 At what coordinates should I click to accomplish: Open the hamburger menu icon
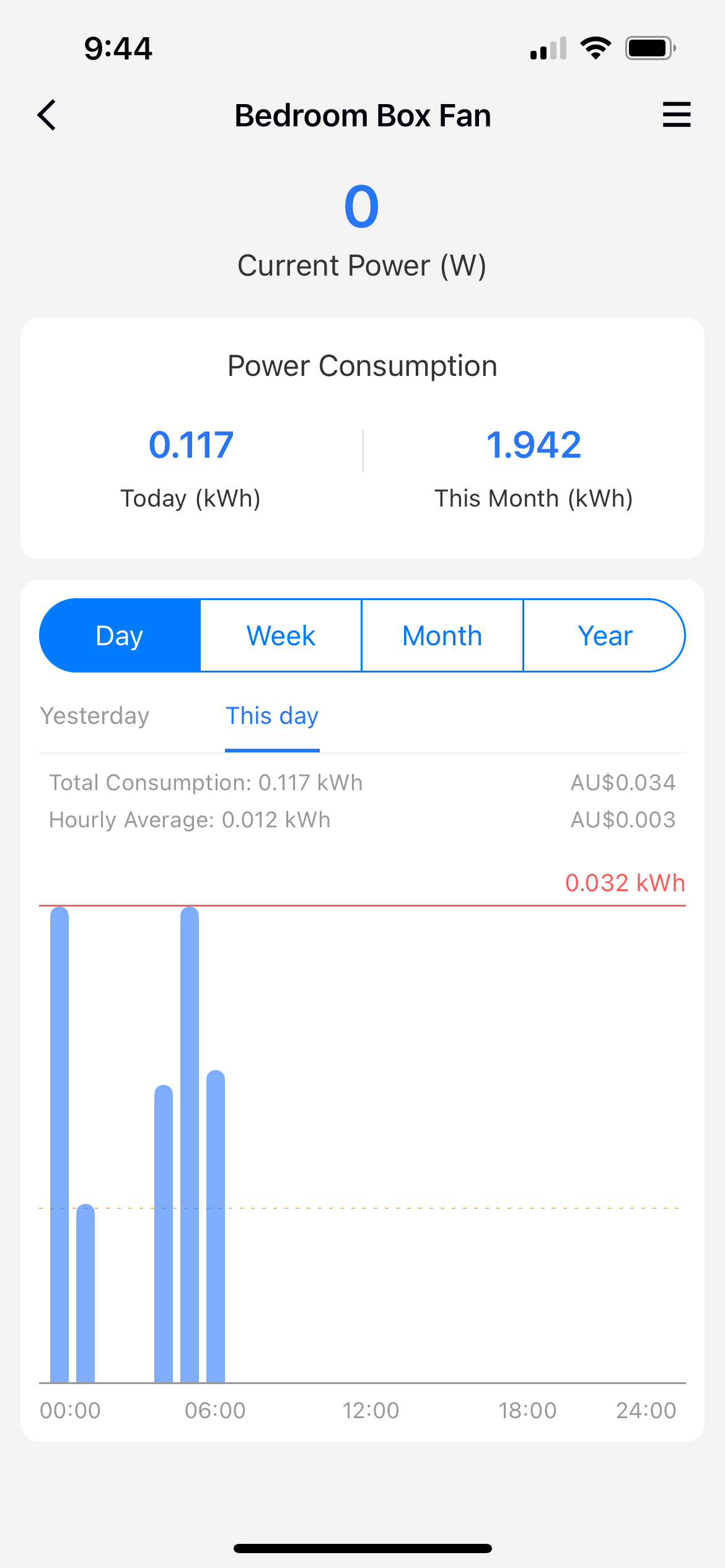(x=676, y=115)
